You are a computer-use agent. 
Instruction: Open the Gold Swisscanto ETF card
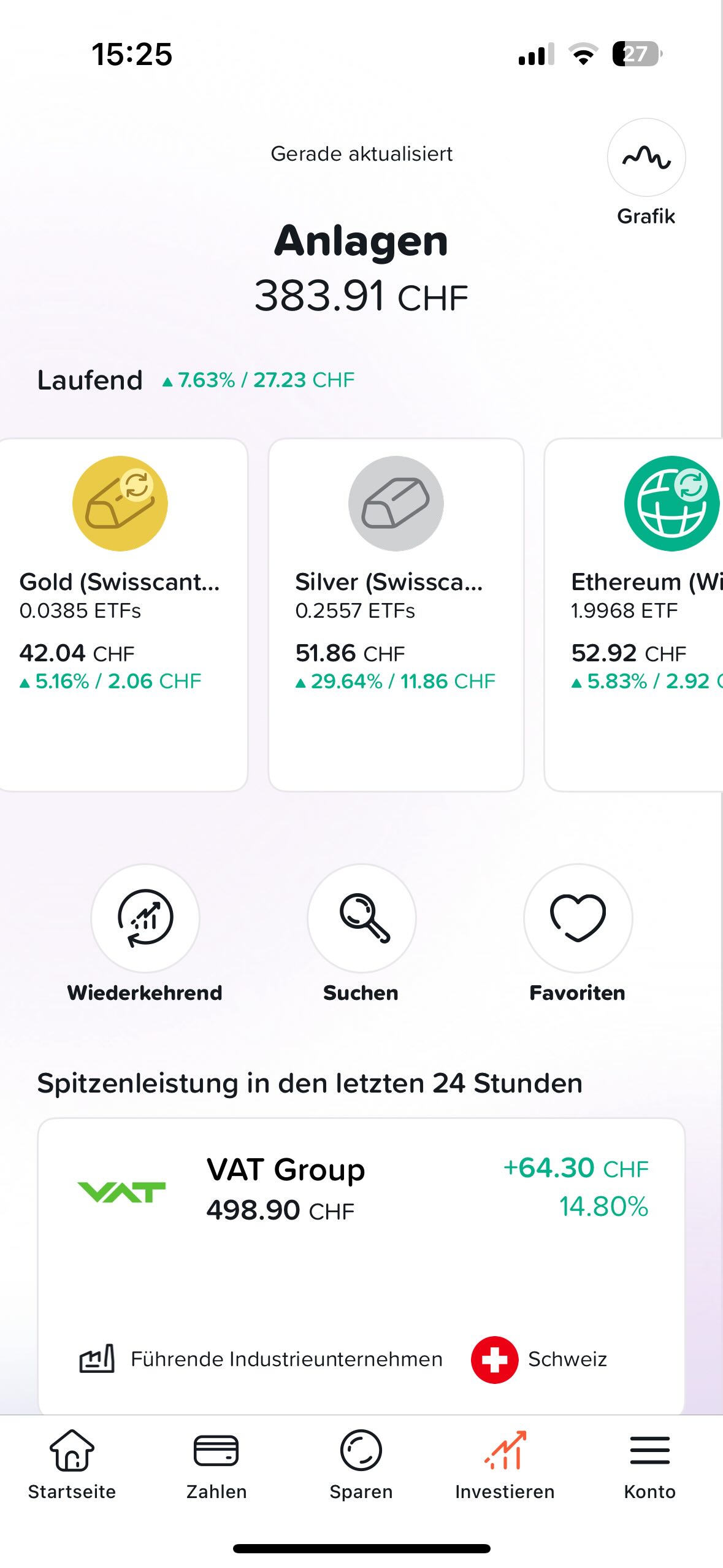tap(123, 613)
